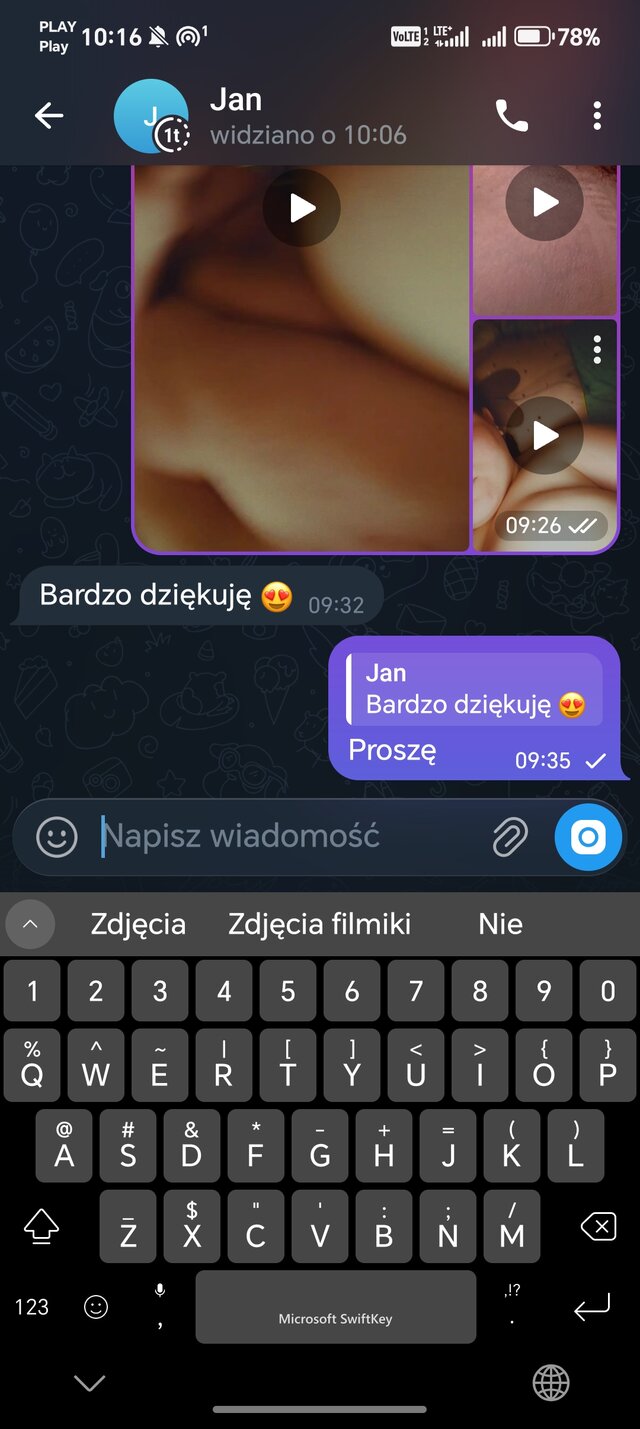Attach a file with the paperclip icon
The width and height of the screenshot is (640, 1429).
click(510, 837)
